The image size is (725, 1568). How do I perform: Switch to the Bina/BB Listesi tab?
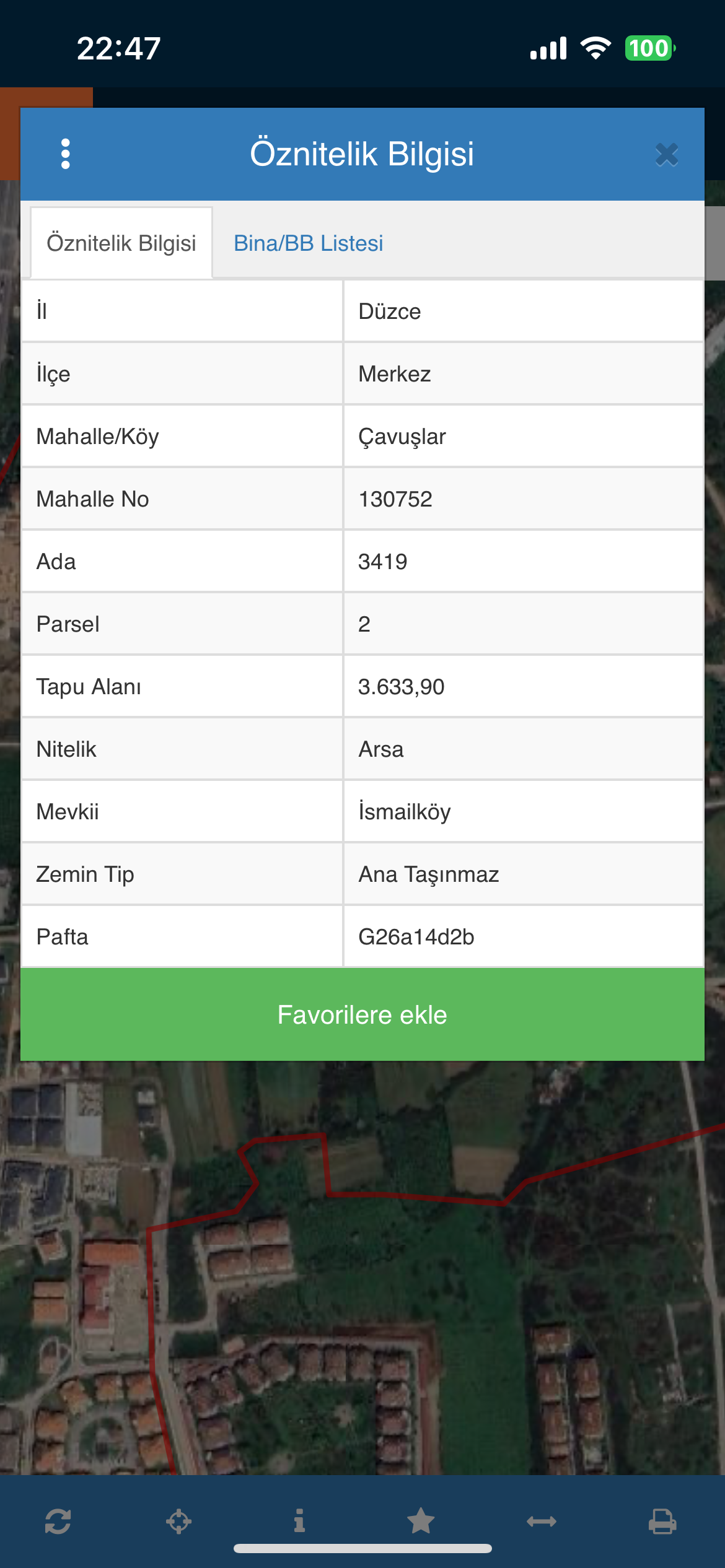tap(308, 243)
